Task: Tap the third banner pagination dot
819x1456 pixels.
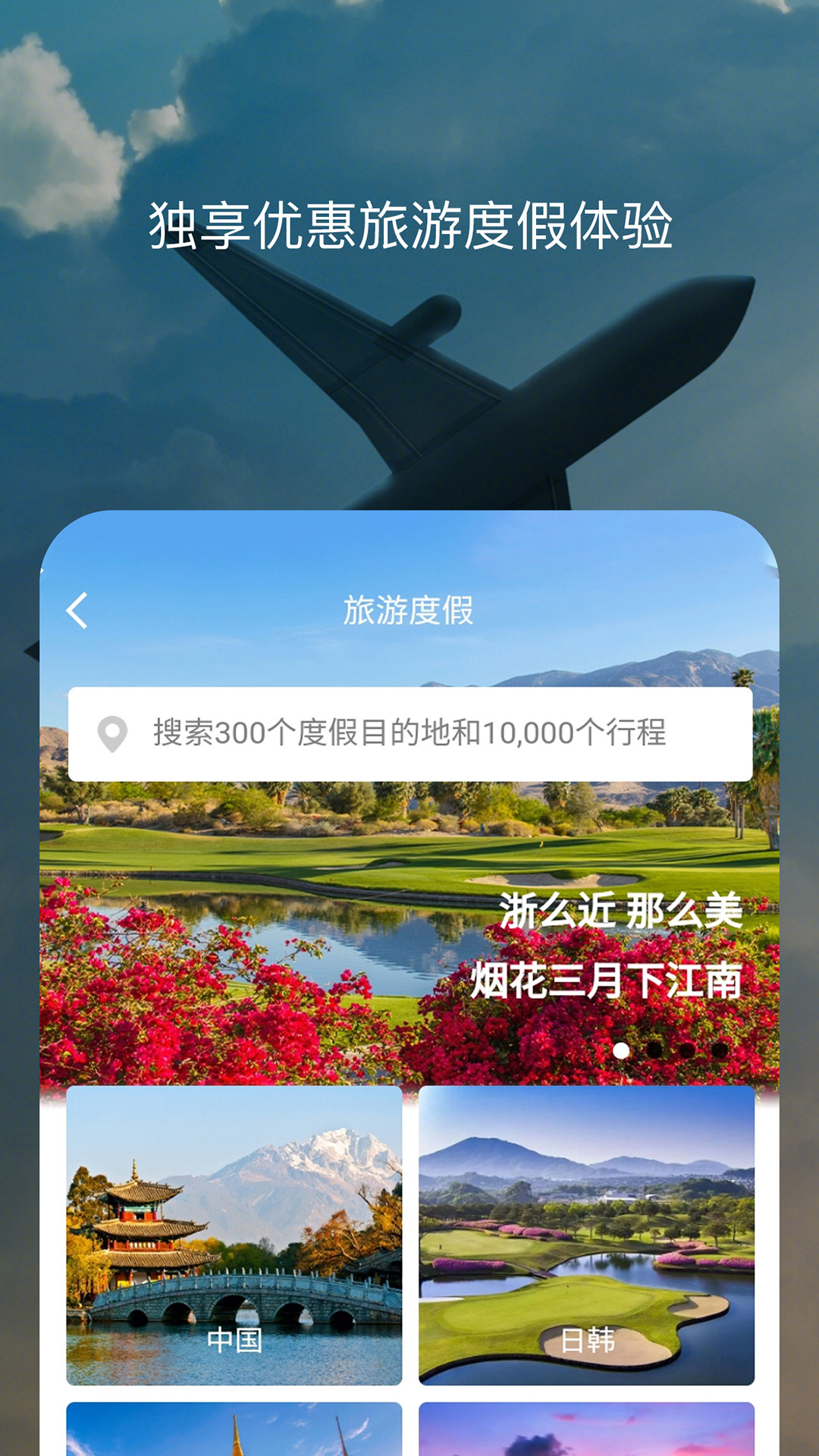Action: pyautogui.click(x=686, y=1051)
